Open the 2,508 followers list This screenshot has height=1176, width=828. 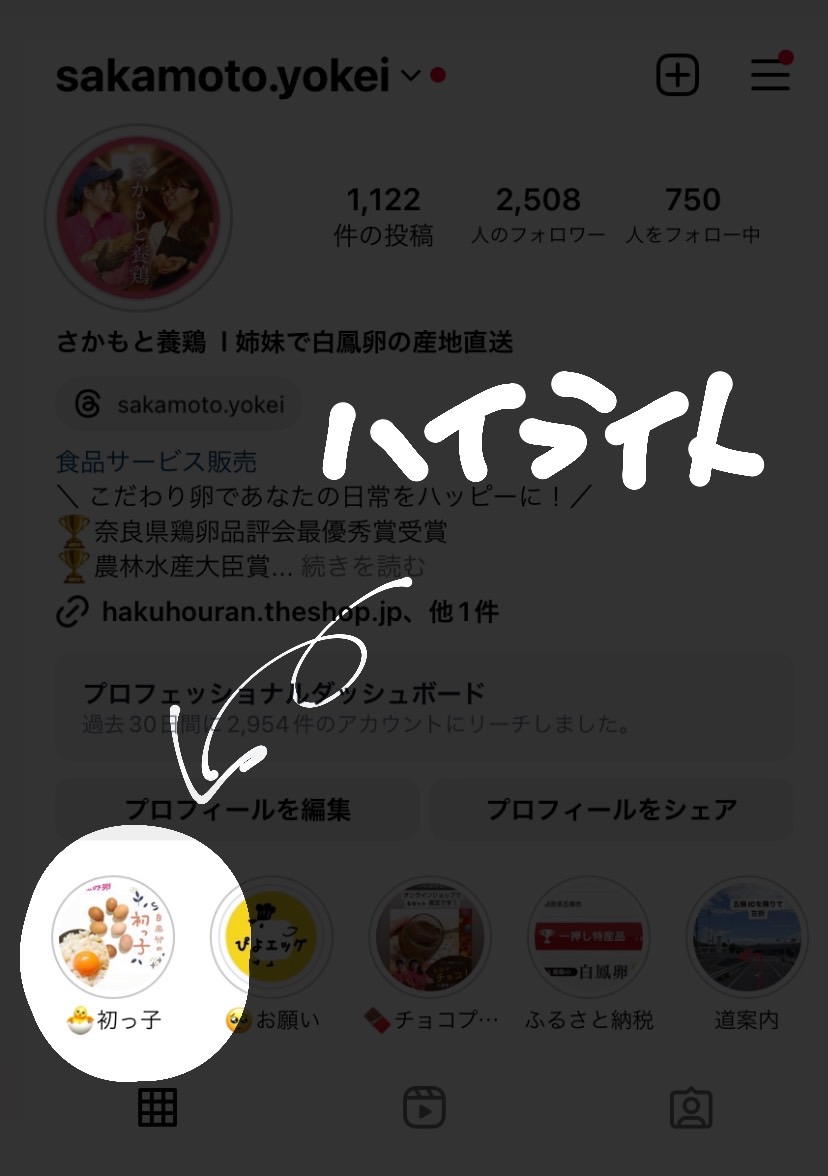(538, 215)
